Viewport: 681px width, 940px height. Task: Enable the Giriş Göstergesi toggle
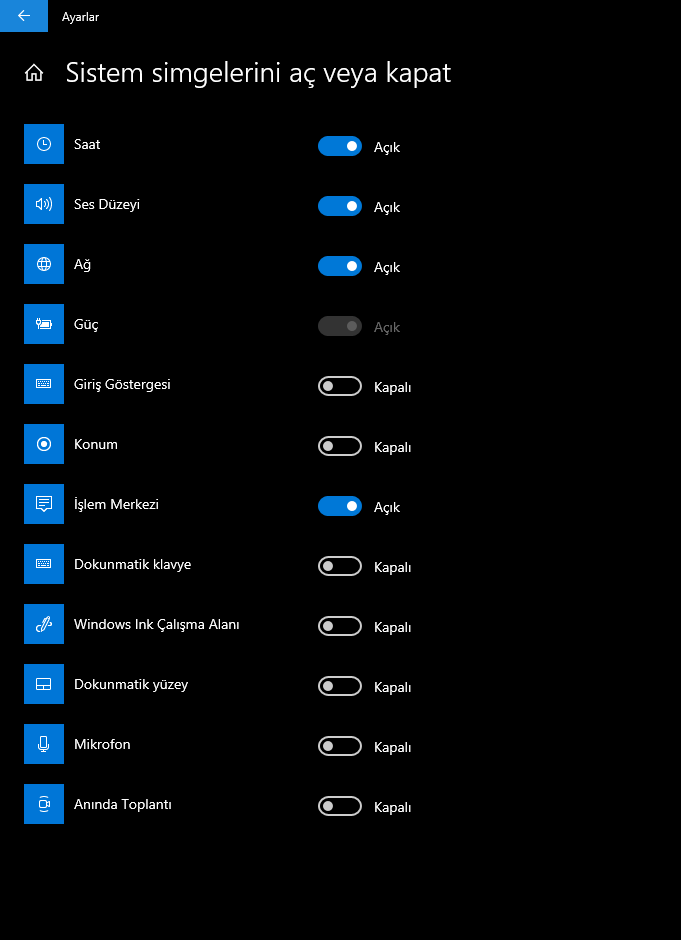[x=339, y=386]
